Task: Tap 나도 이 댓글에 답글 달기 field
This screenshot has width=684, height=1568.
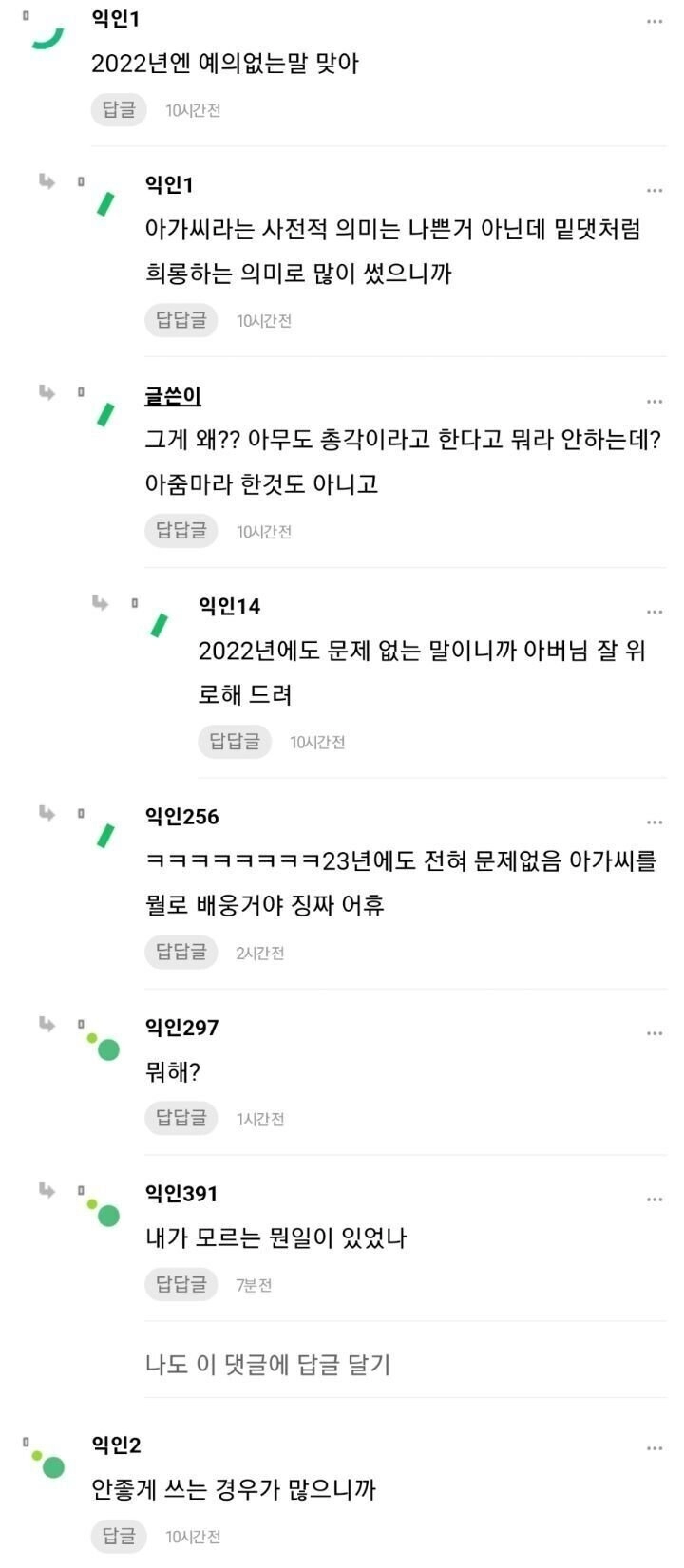Action: click(x=406, y=1365)
